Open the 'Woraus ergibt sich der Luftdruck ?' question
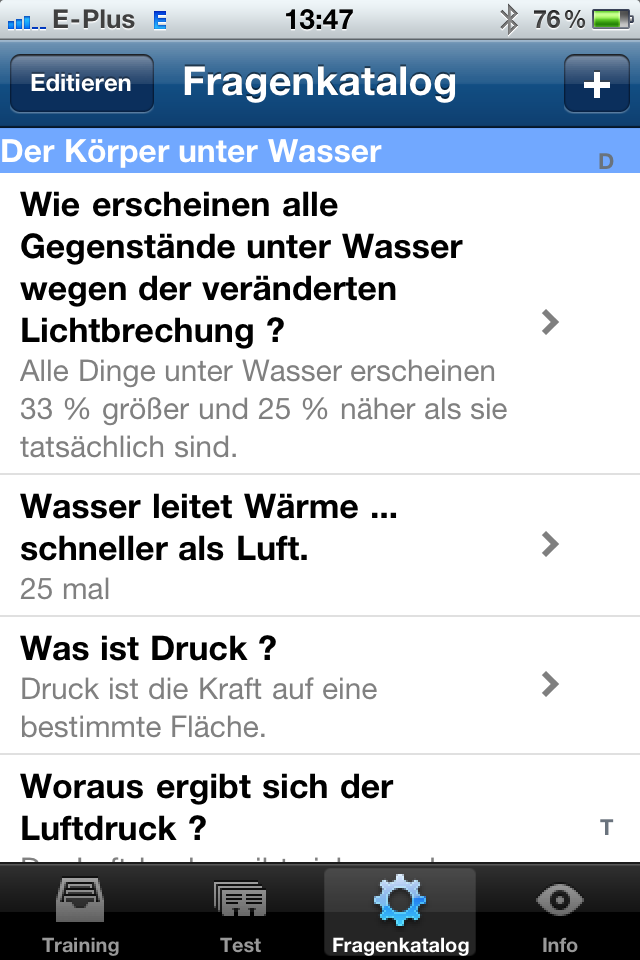Viewport: 640px width, 960px height. [x=280, y=808]
